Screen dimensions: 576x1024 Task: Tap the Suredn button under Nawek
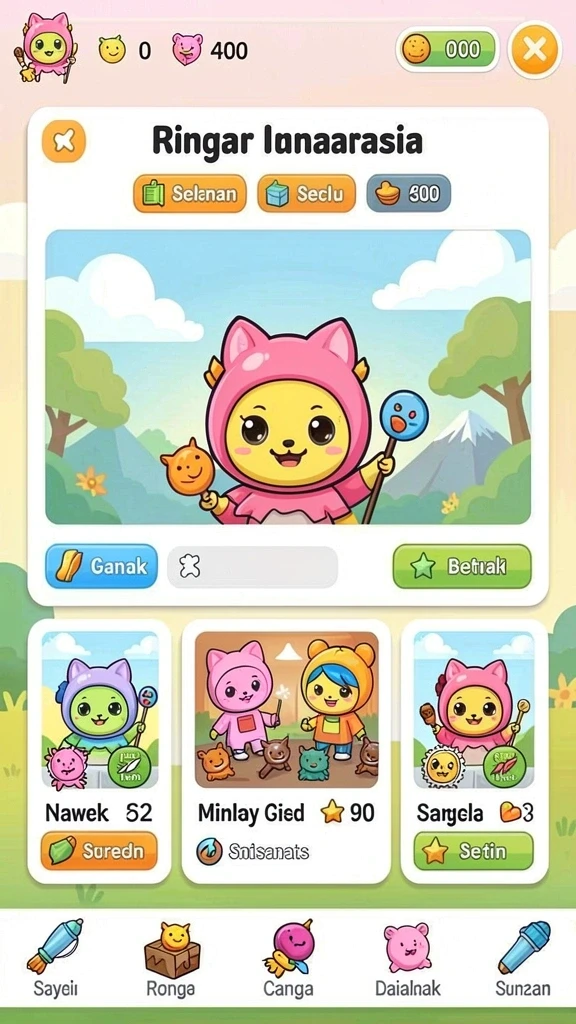tap(99, 851)
